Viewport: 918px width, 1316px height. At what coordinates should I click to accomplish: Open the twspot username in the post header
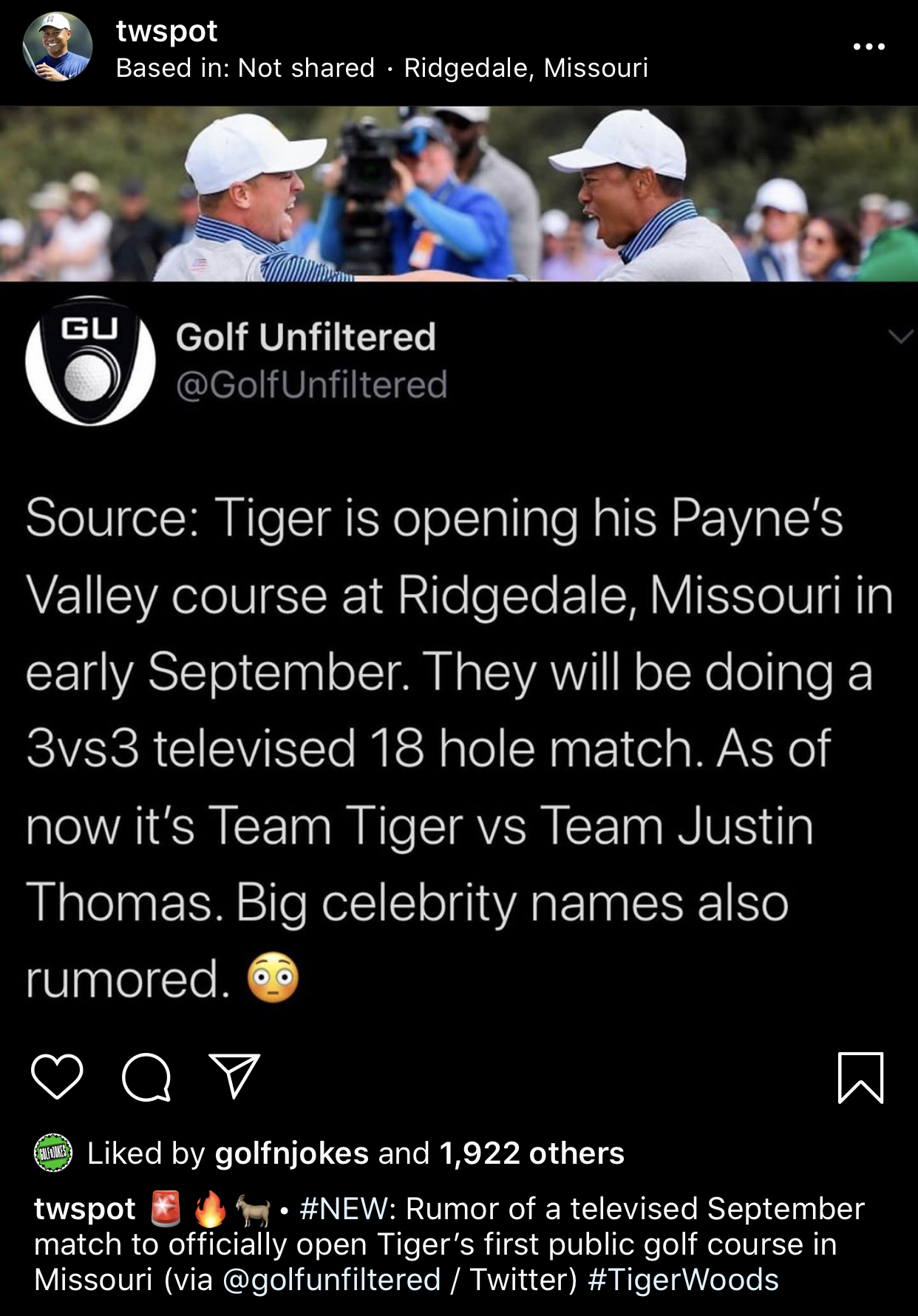(x=166, y=31)
